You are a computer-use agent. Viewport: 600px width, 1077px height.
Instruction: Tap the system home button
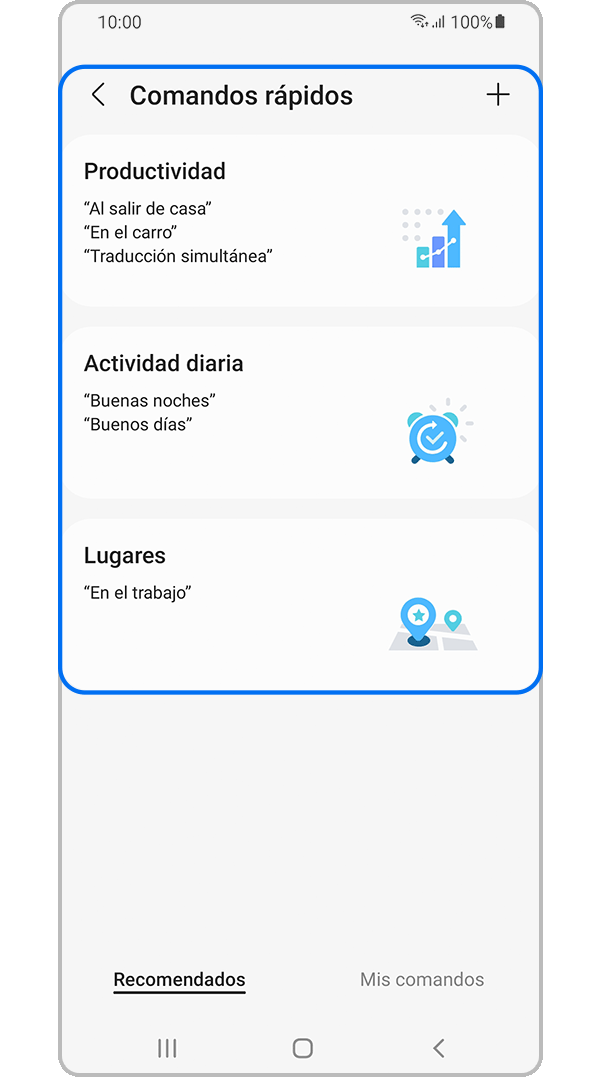pos(302,1047)
